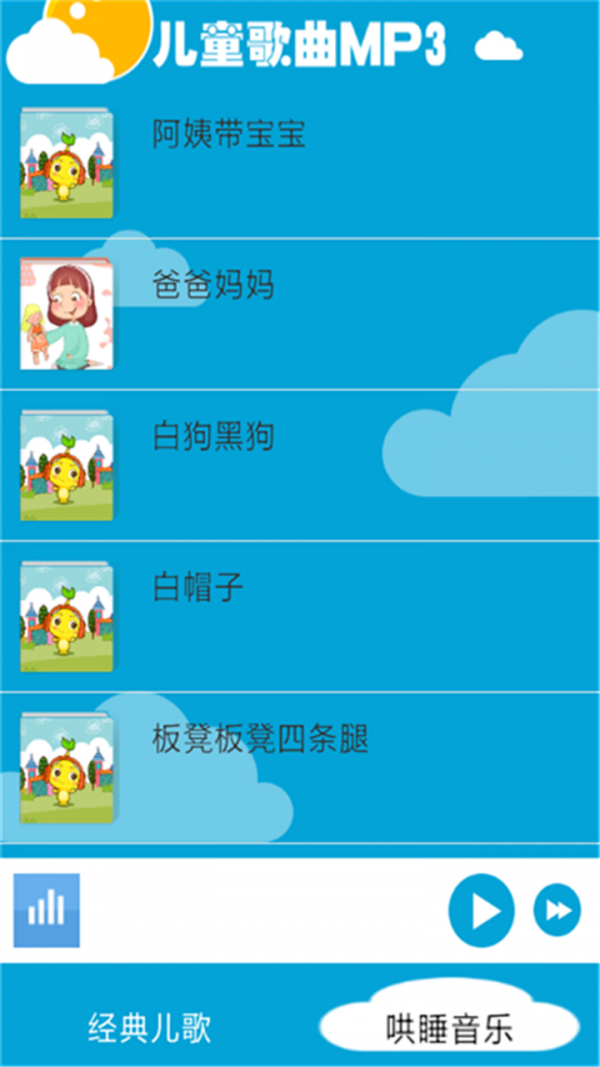Open the song 爸爸妈妈

coord(213,287)
